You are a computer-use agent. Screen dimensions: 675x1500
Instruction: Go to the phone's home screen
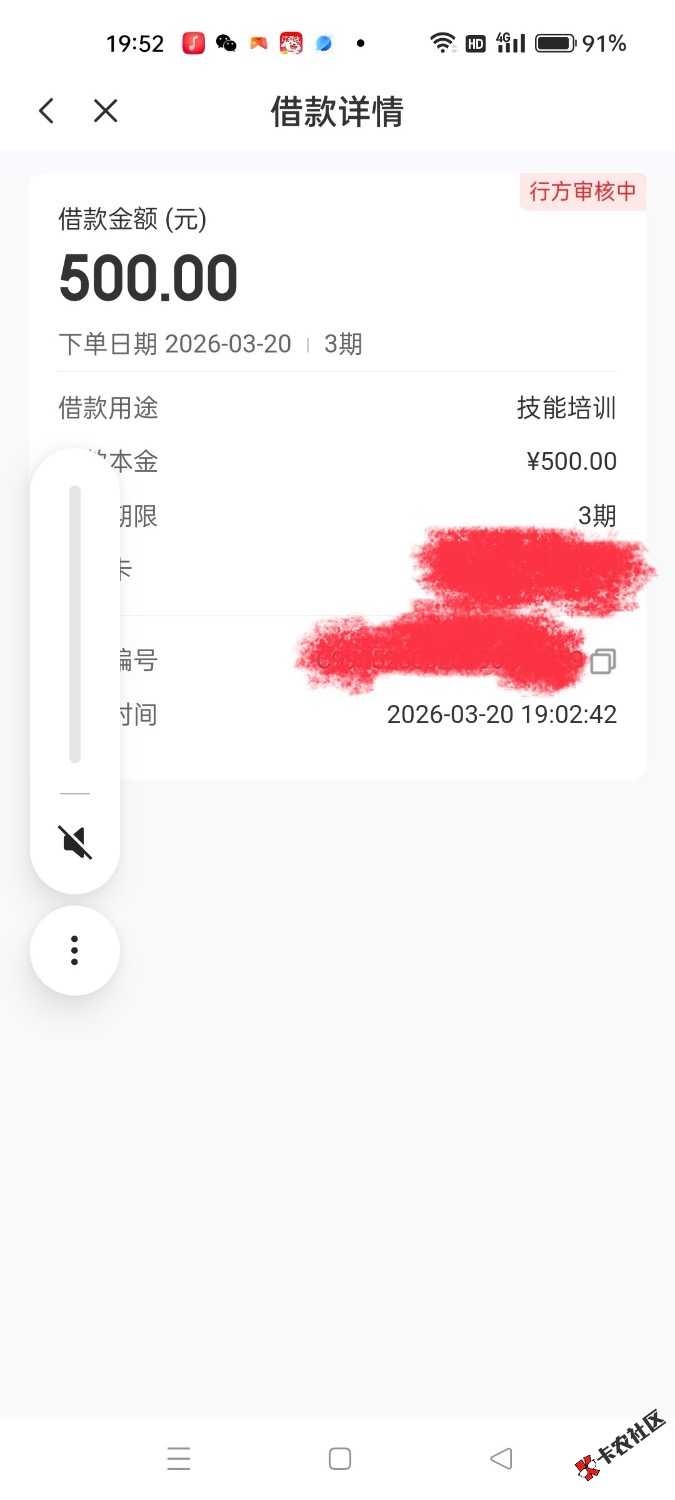point(340,1459)
